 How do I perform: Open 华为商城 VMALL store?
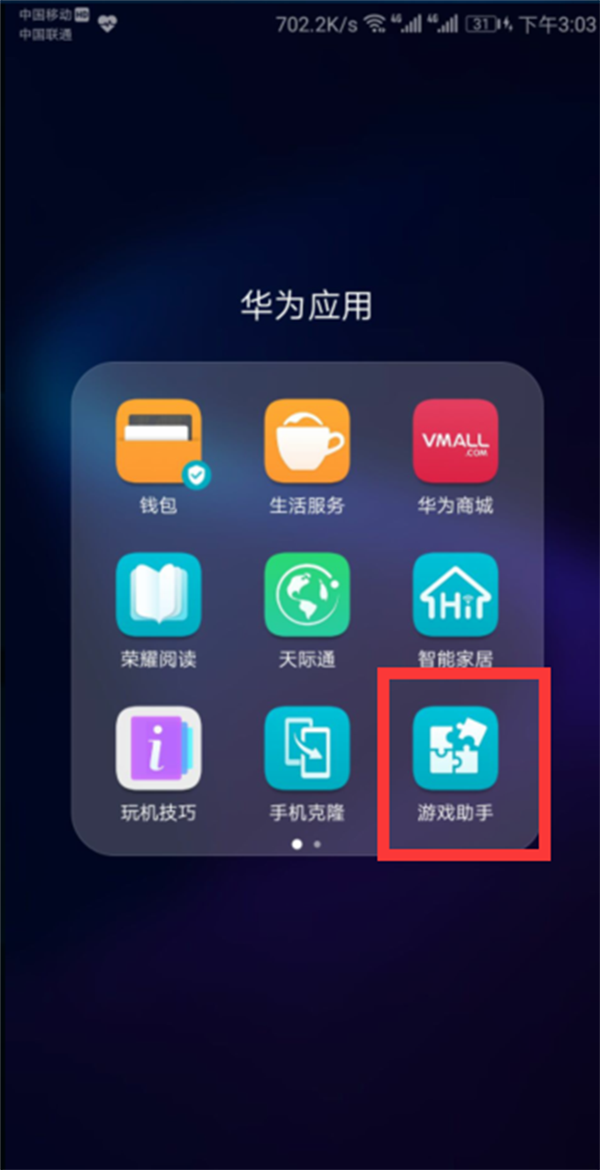(x=455, y=442)
